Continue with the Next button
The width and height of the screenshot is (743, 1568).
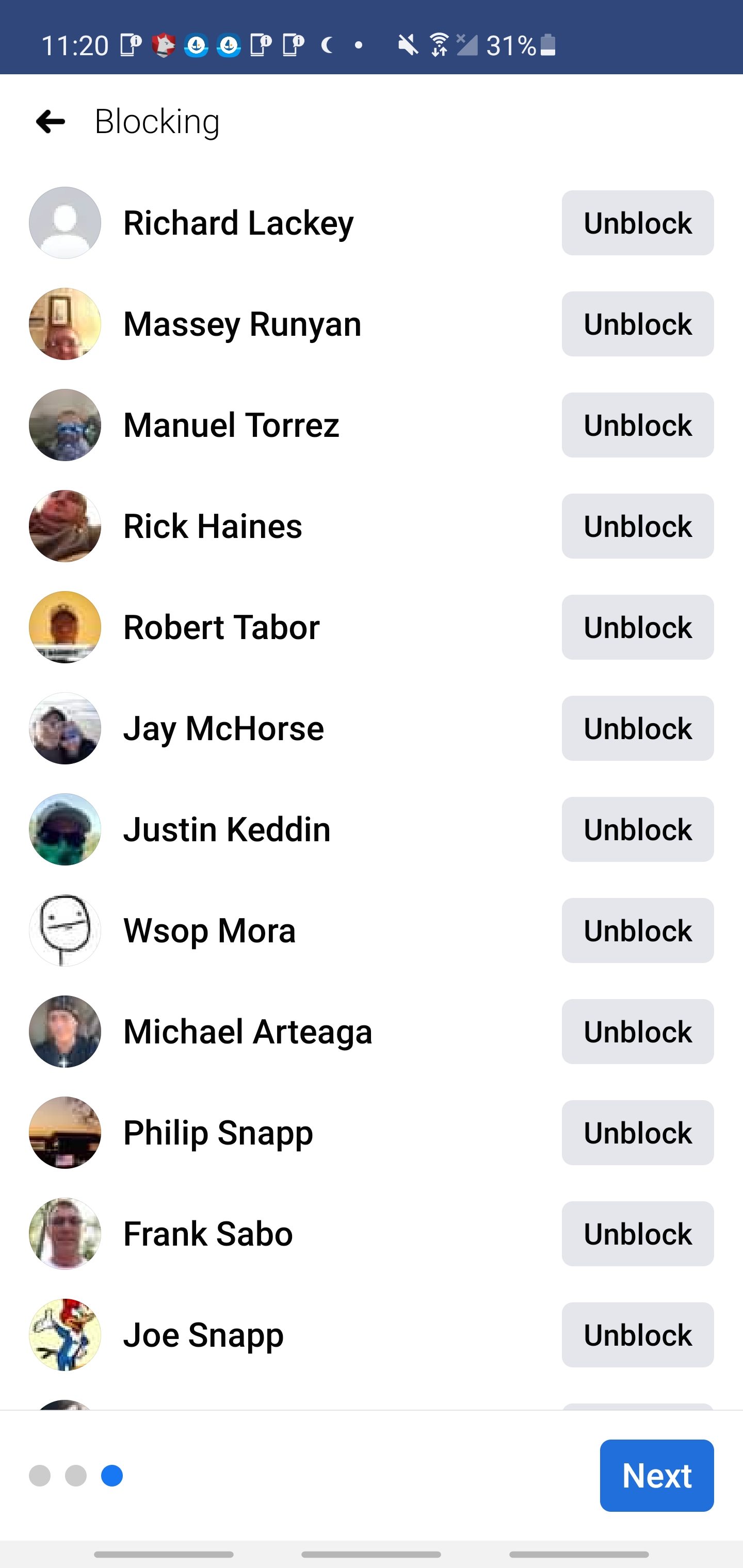coord(656,1476)
